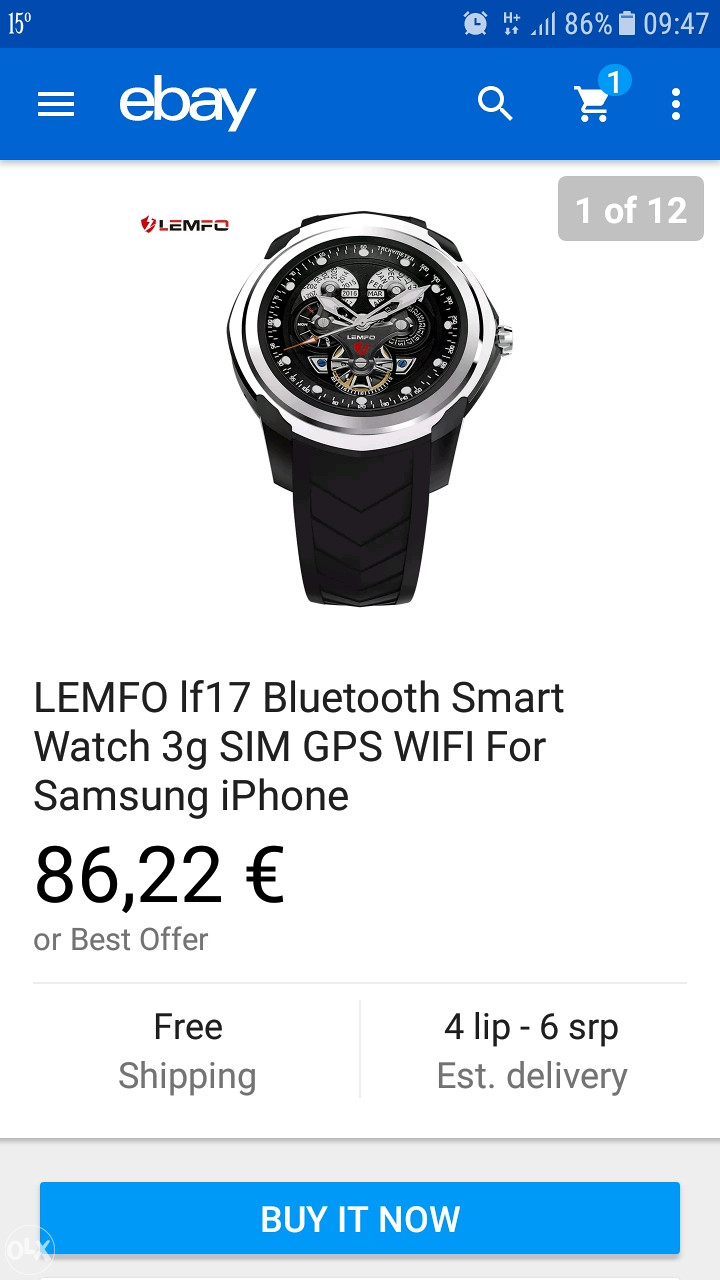Open the three-dot overflow menu
Image resolution: width=720 pixels, height=1280 pixels.
click(x=676, y=104)
